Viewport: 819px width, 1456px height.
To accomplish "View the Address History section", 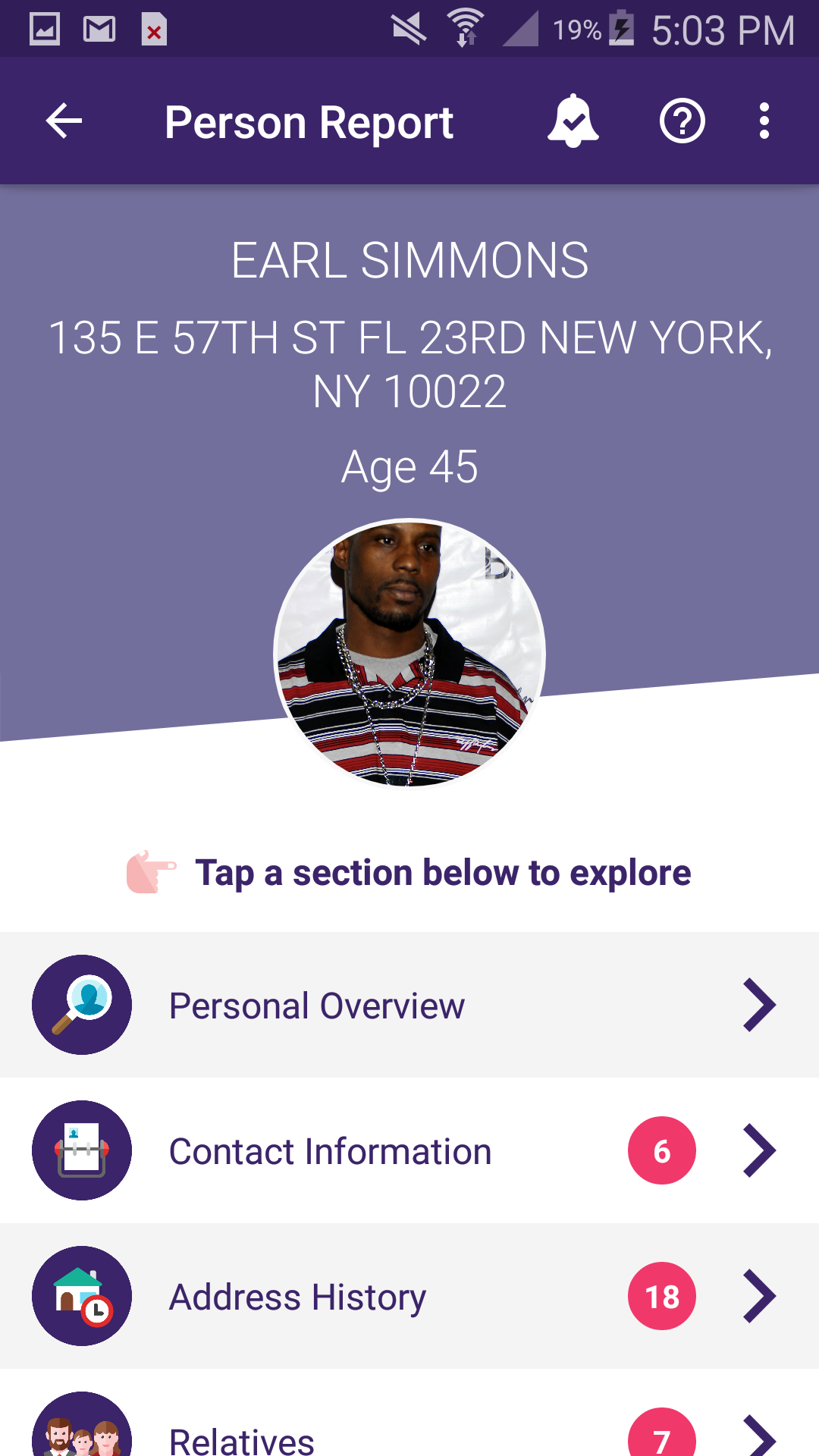I will [409, 1296].
